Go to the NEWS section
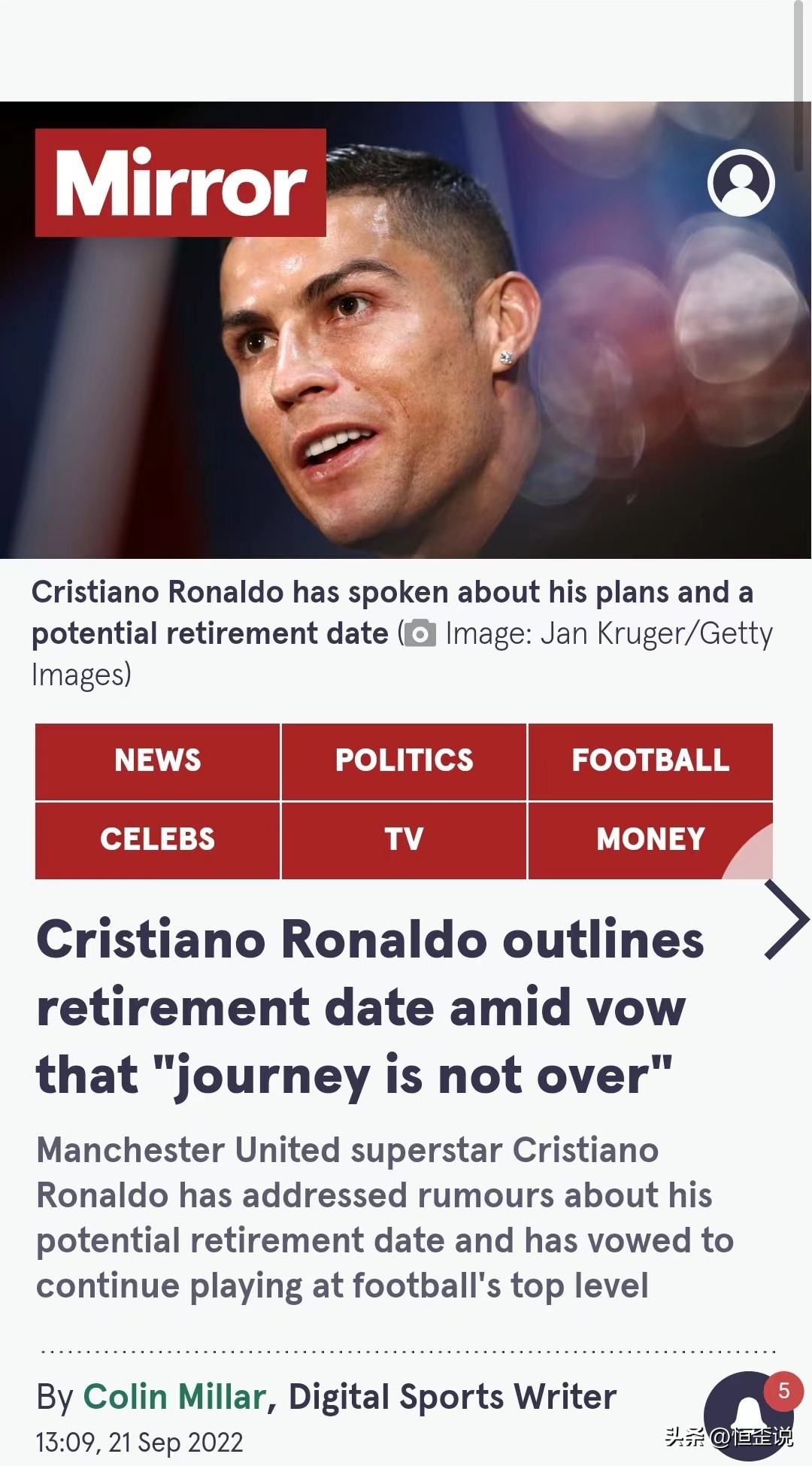 158,760
